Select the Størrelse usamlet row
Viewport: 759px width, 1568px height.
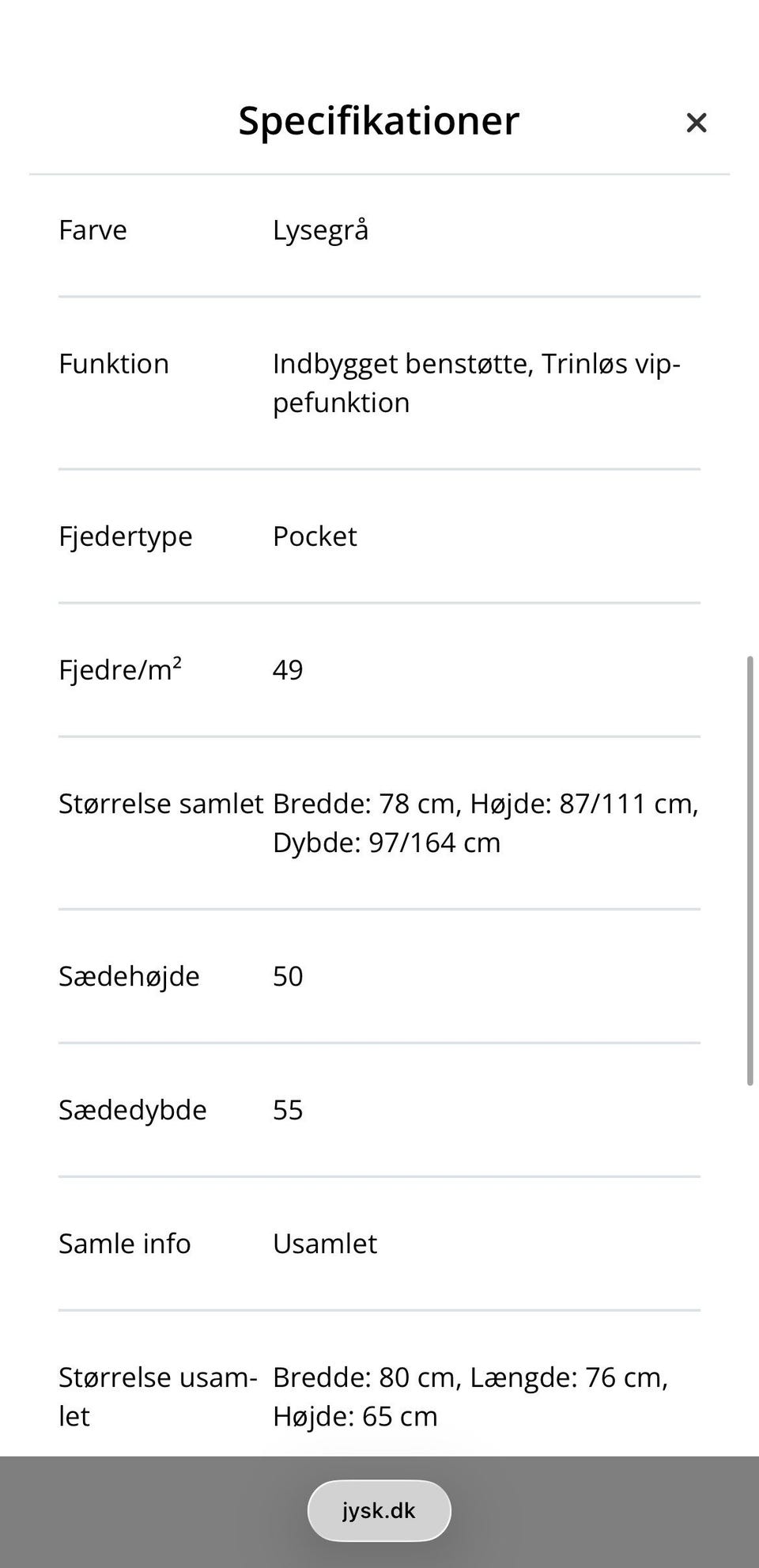157,1396
